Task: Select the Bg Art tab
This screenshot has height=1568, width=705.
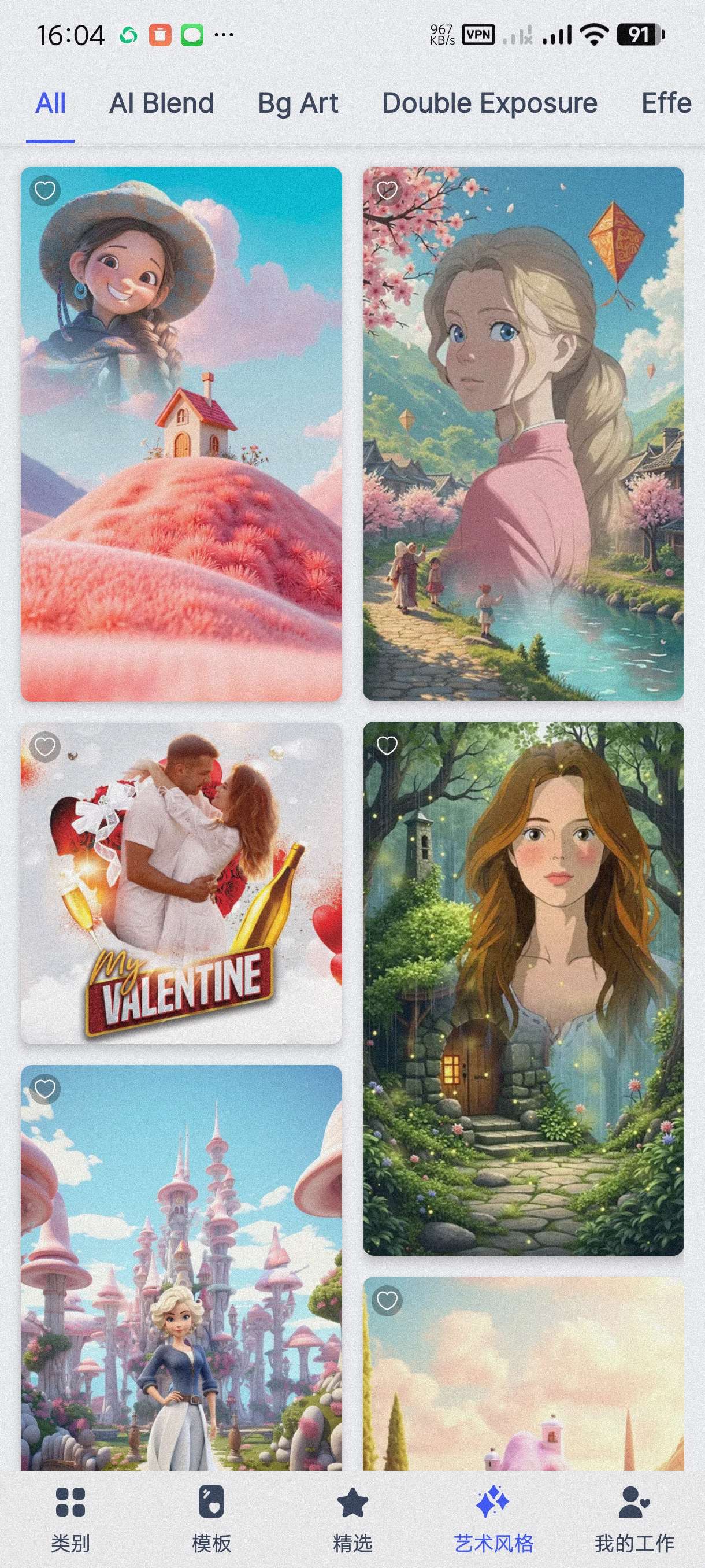Action: coord(298,103)
